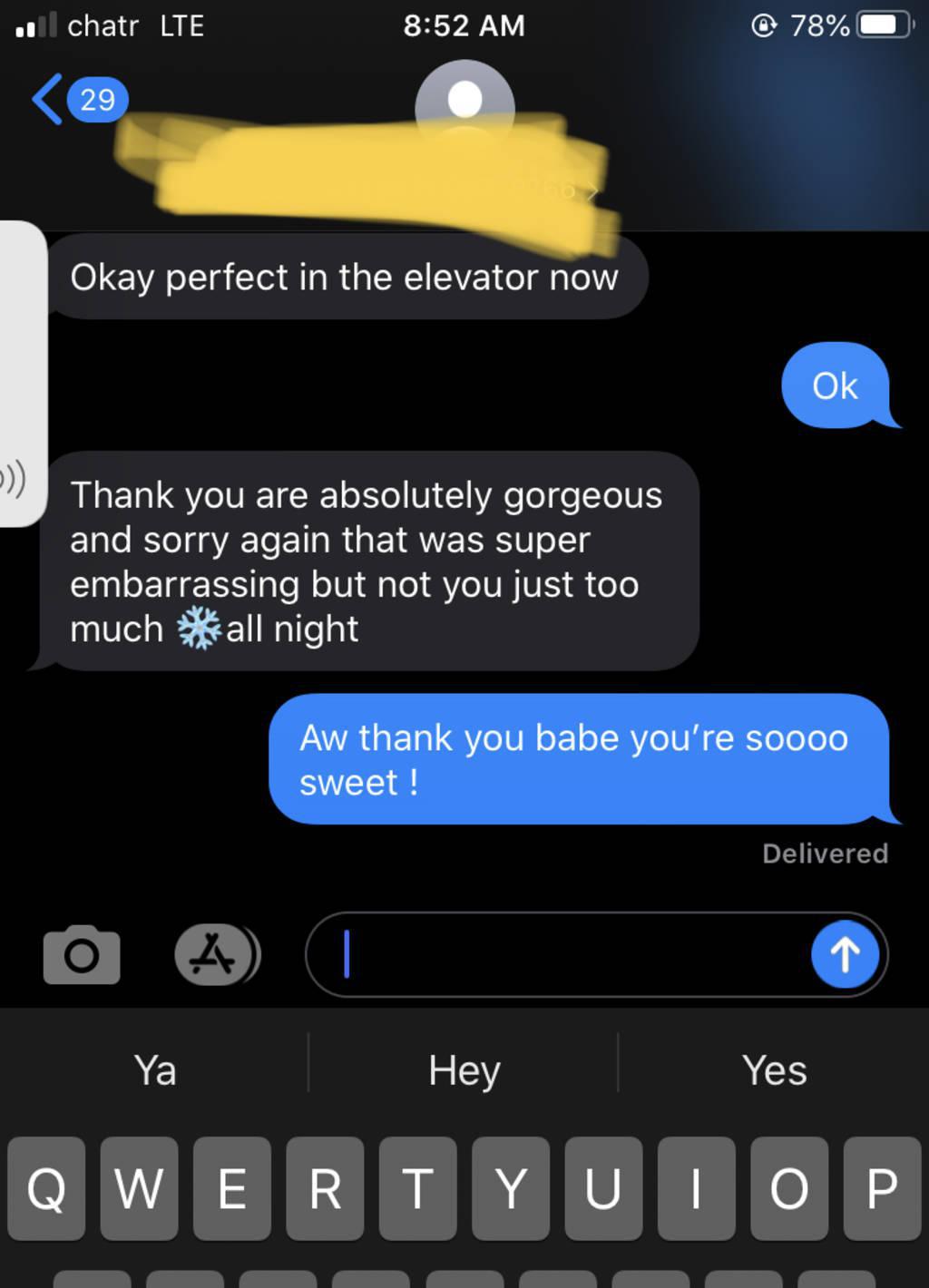The height and width of the screenshot is (1288, 929).
Task: Insert the "Yes" keyboard suggestion
Action: click(774, 1070)
